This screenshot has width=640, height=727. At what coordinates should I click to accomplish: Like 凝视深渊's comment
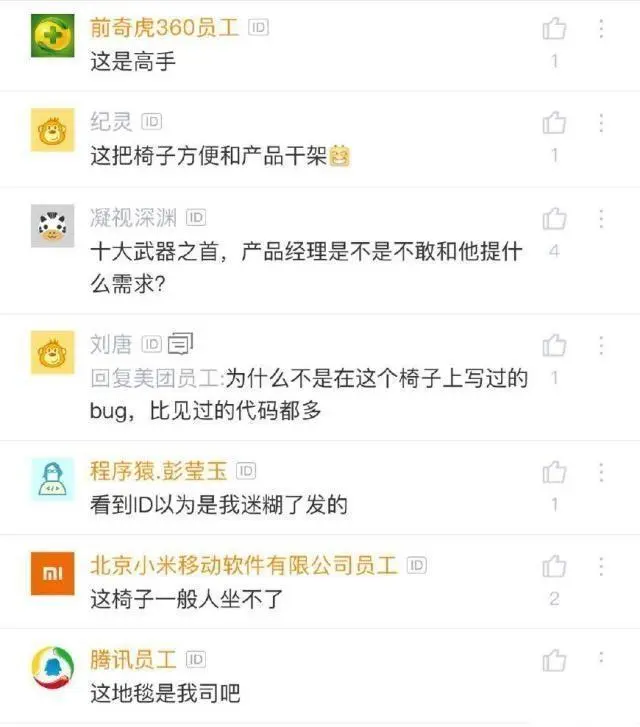pyautogui.click(x=554, y=218)
